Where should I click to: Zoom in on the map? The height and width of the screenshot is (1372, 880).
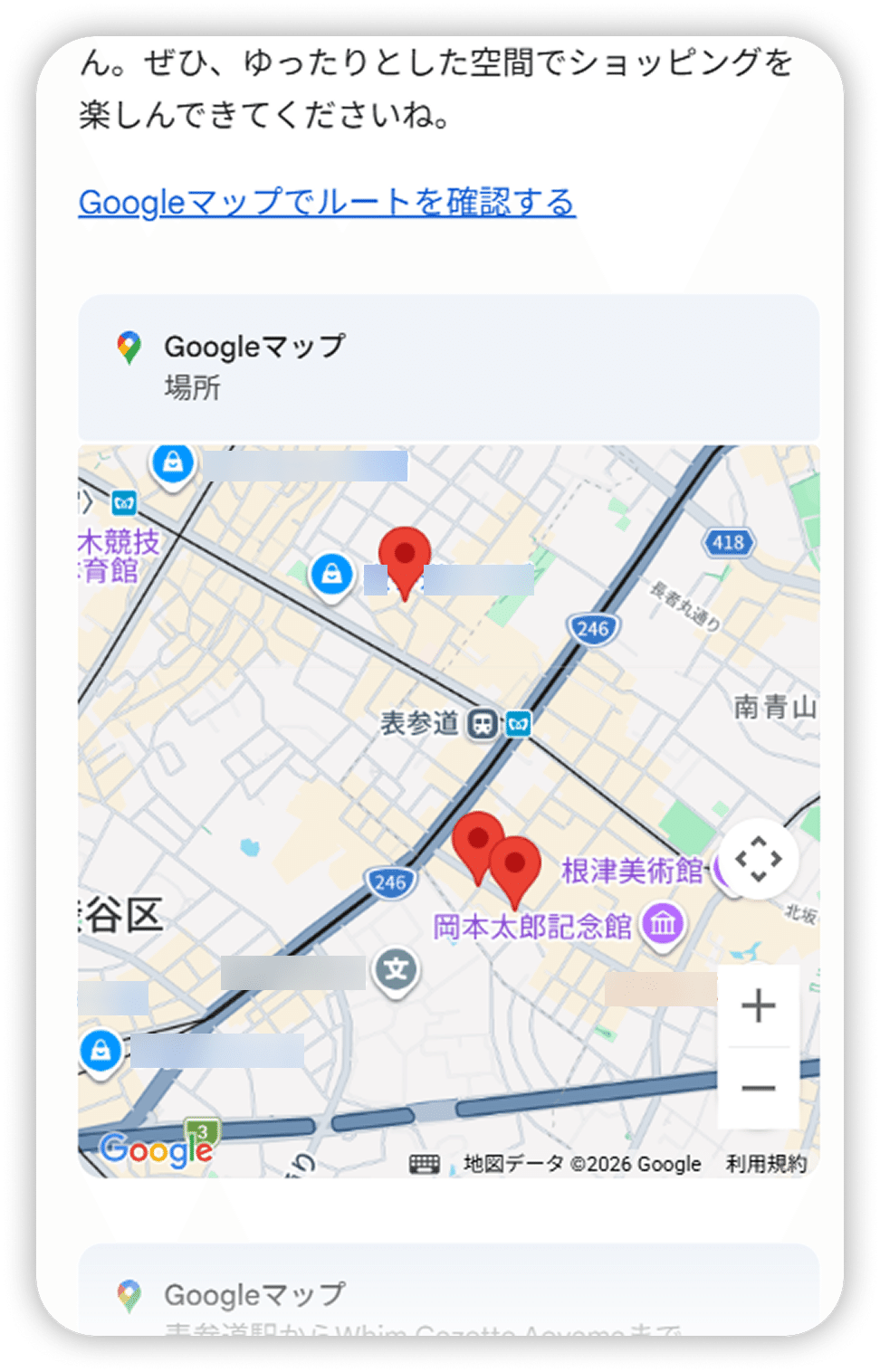(758, 1006)
